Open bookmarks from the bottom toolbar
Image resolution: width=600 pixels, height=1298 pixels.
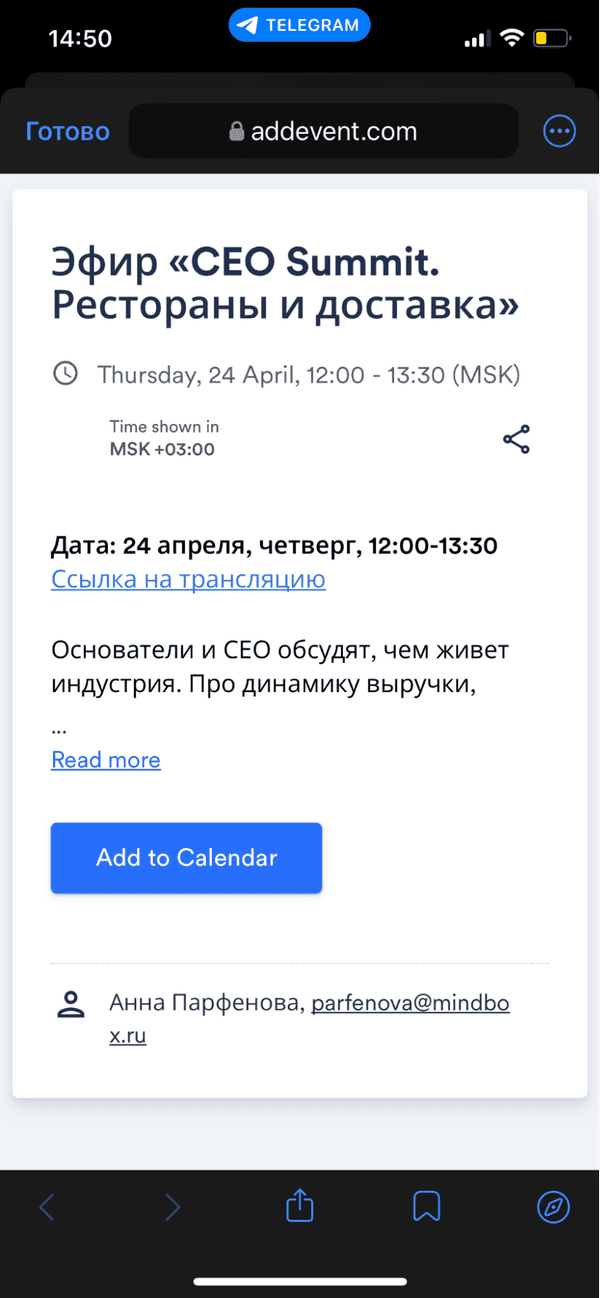pos(427,1207)
